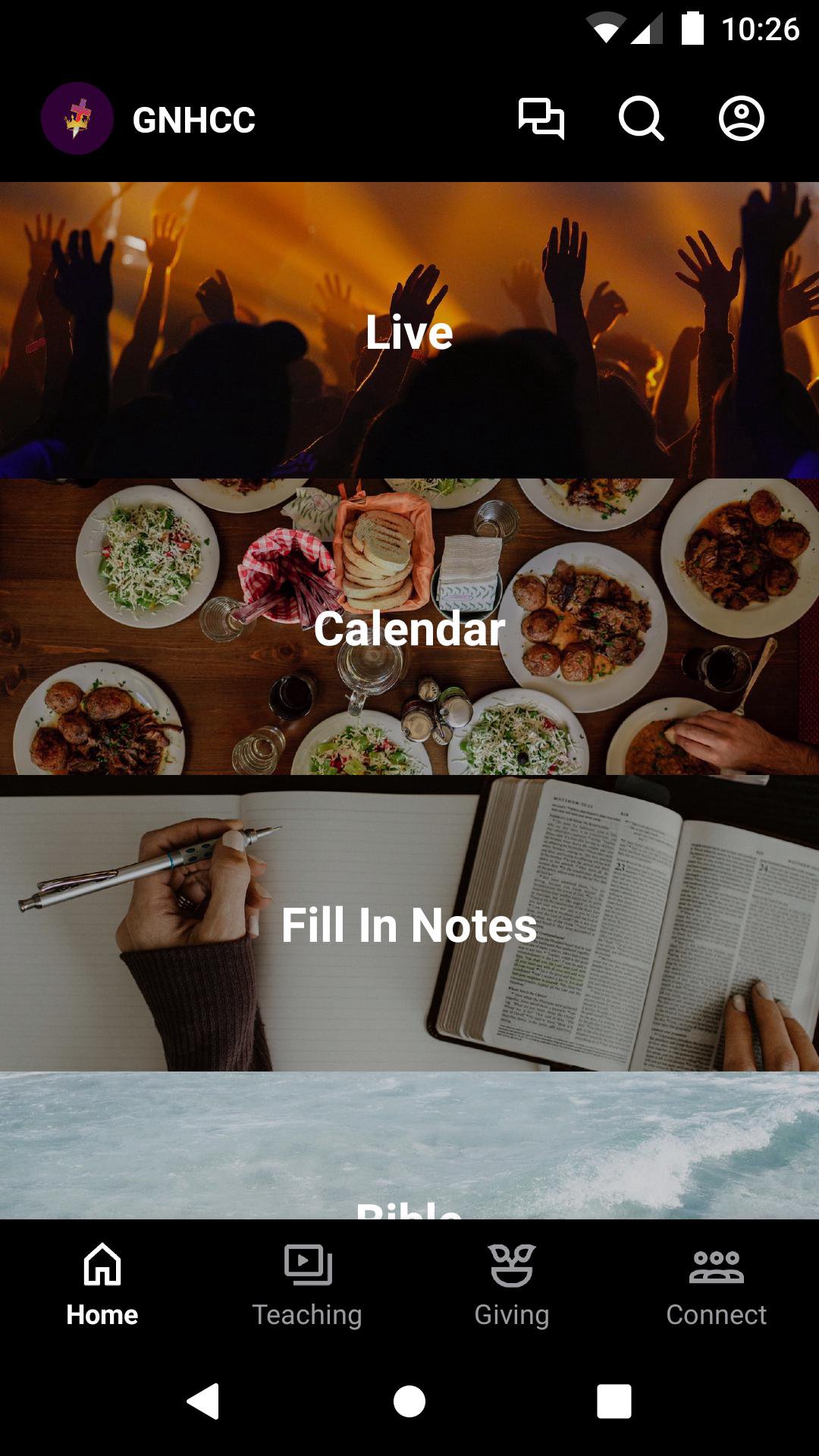819x1456 pixels.
Task: Open the Calendar tile
Action: point(409,627)
